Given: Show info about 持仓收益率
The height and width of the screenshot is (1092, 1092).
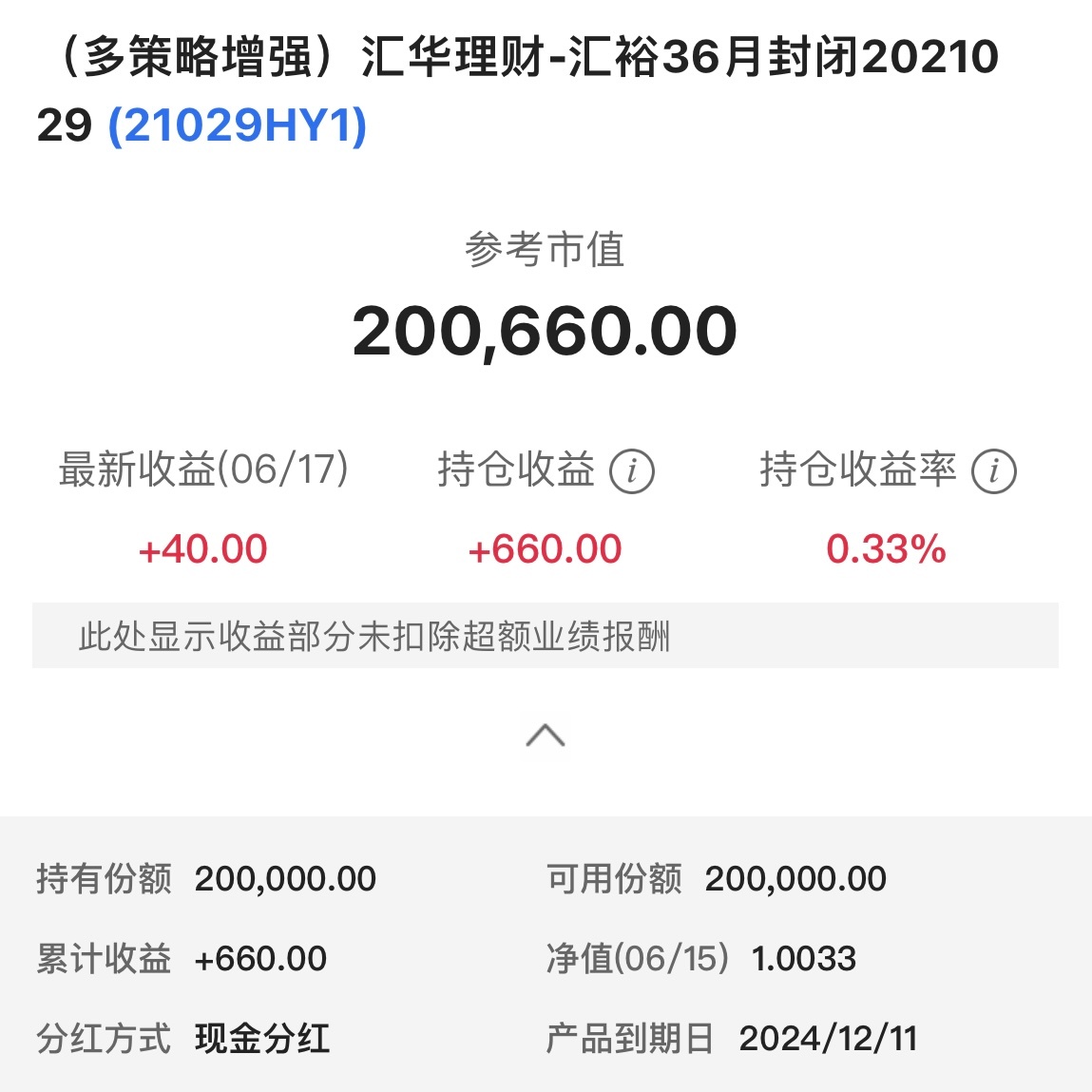Looking at the screenshot, I should pyautogui.click(x=993, y=471).
